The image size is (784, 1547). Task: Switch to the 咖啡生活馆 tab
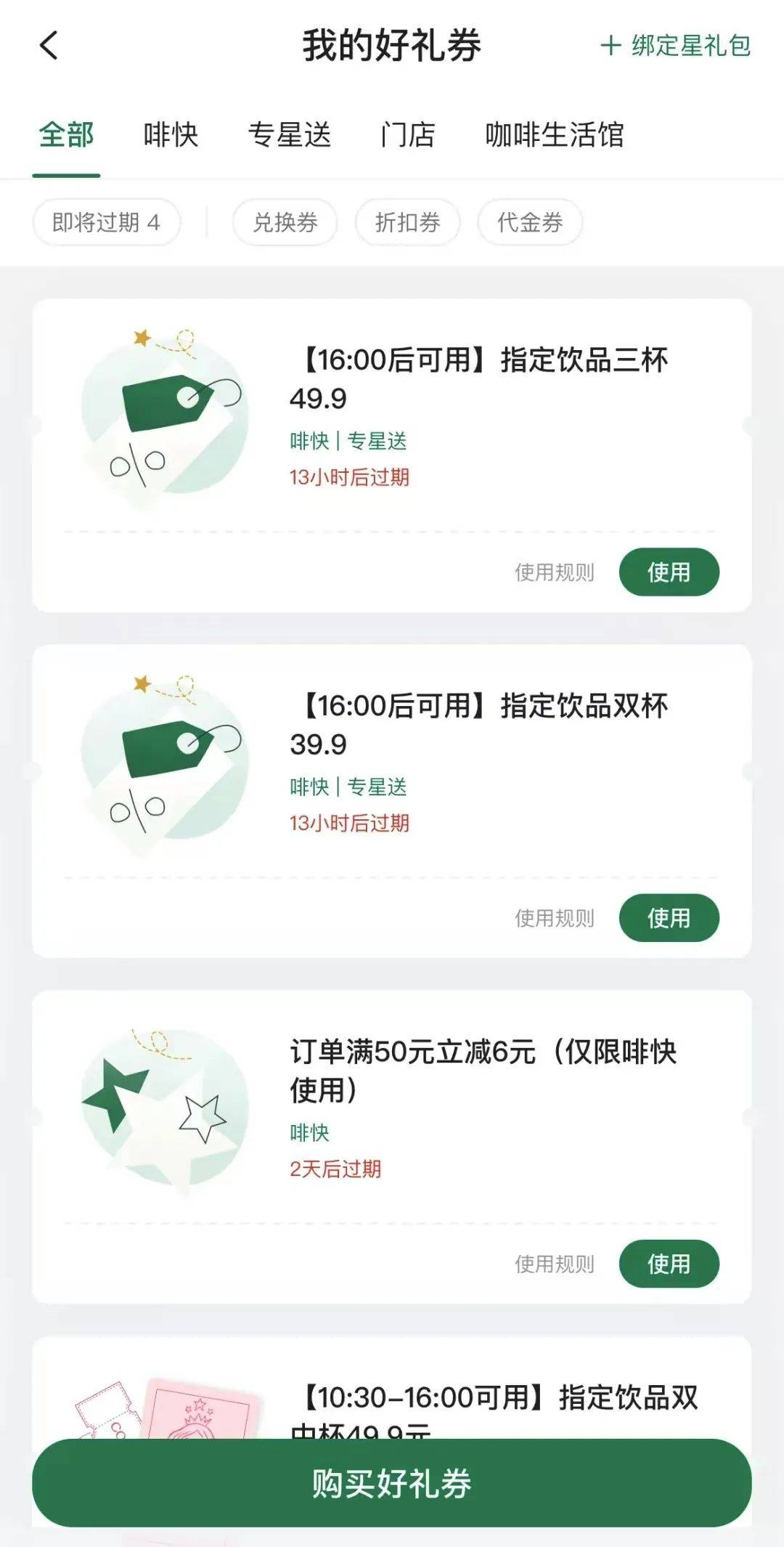pos(555,135)
